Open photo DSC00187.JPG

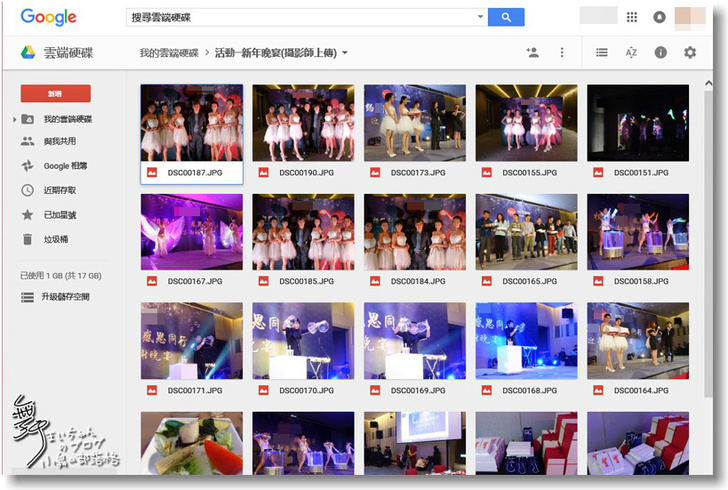tap(191, 122)
